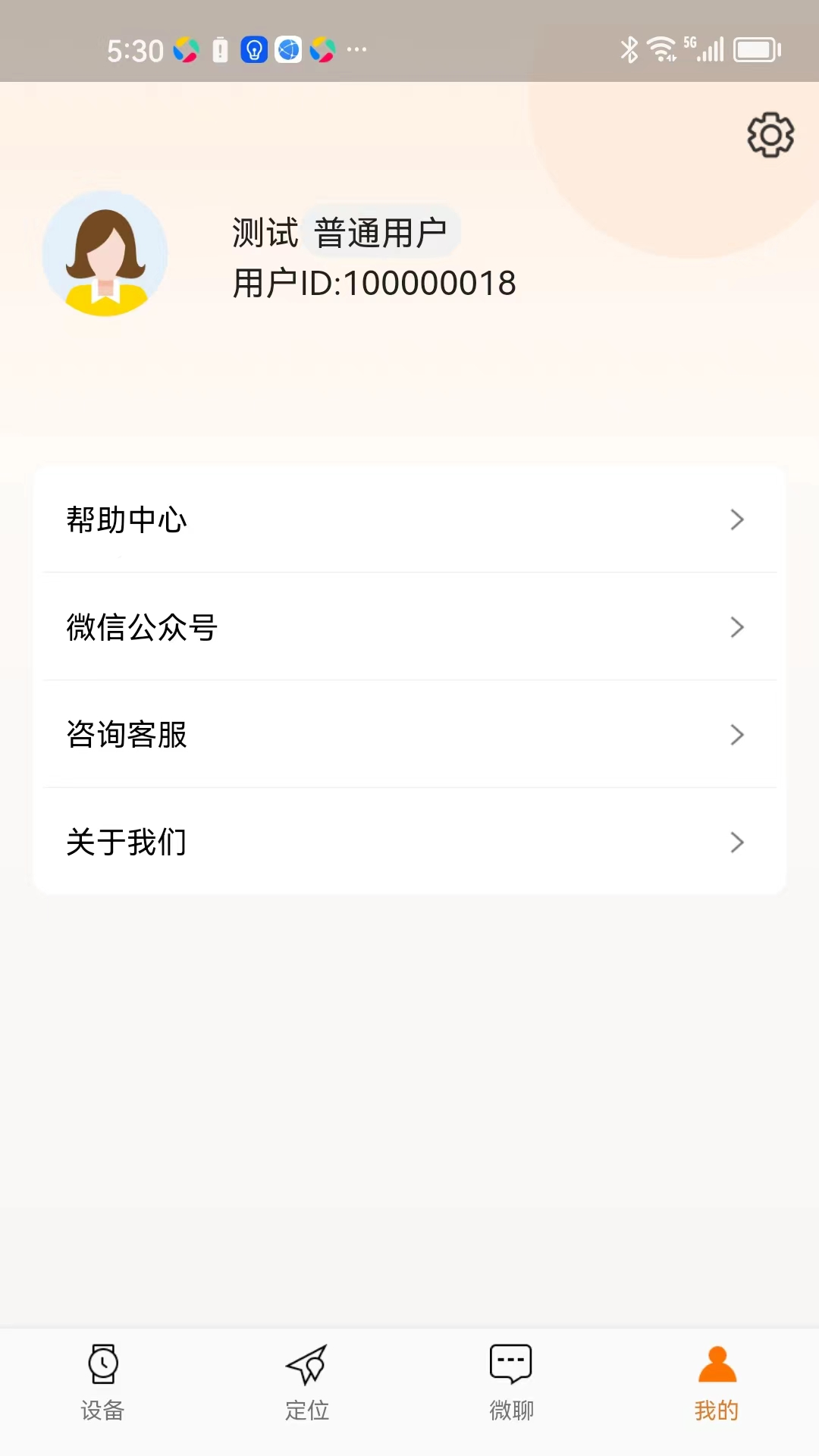Image resolution: width=819 pixels, height=1456 pixels.
Task: Open the settings gear icon
Action: click(770, 134)
